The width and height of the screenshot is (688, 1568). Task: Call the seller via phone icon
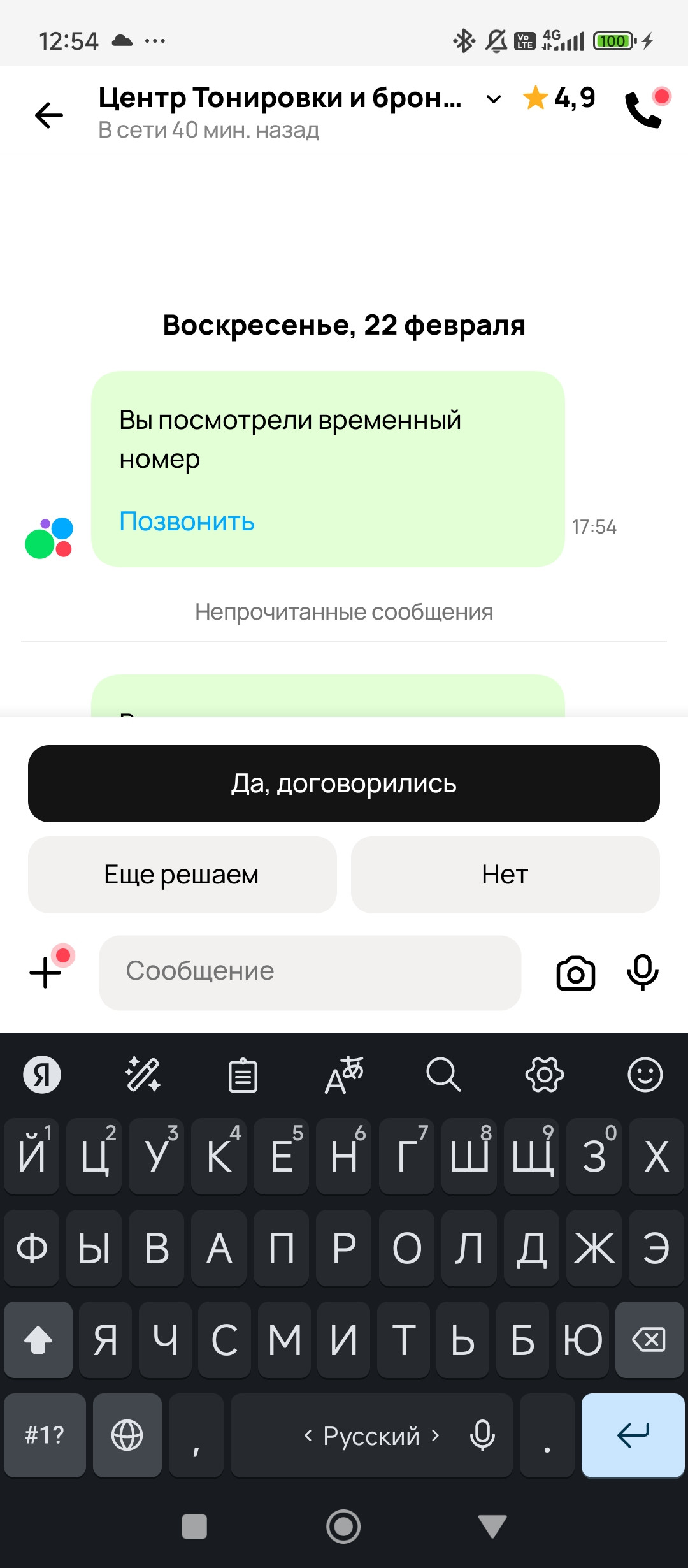(643, 110)
